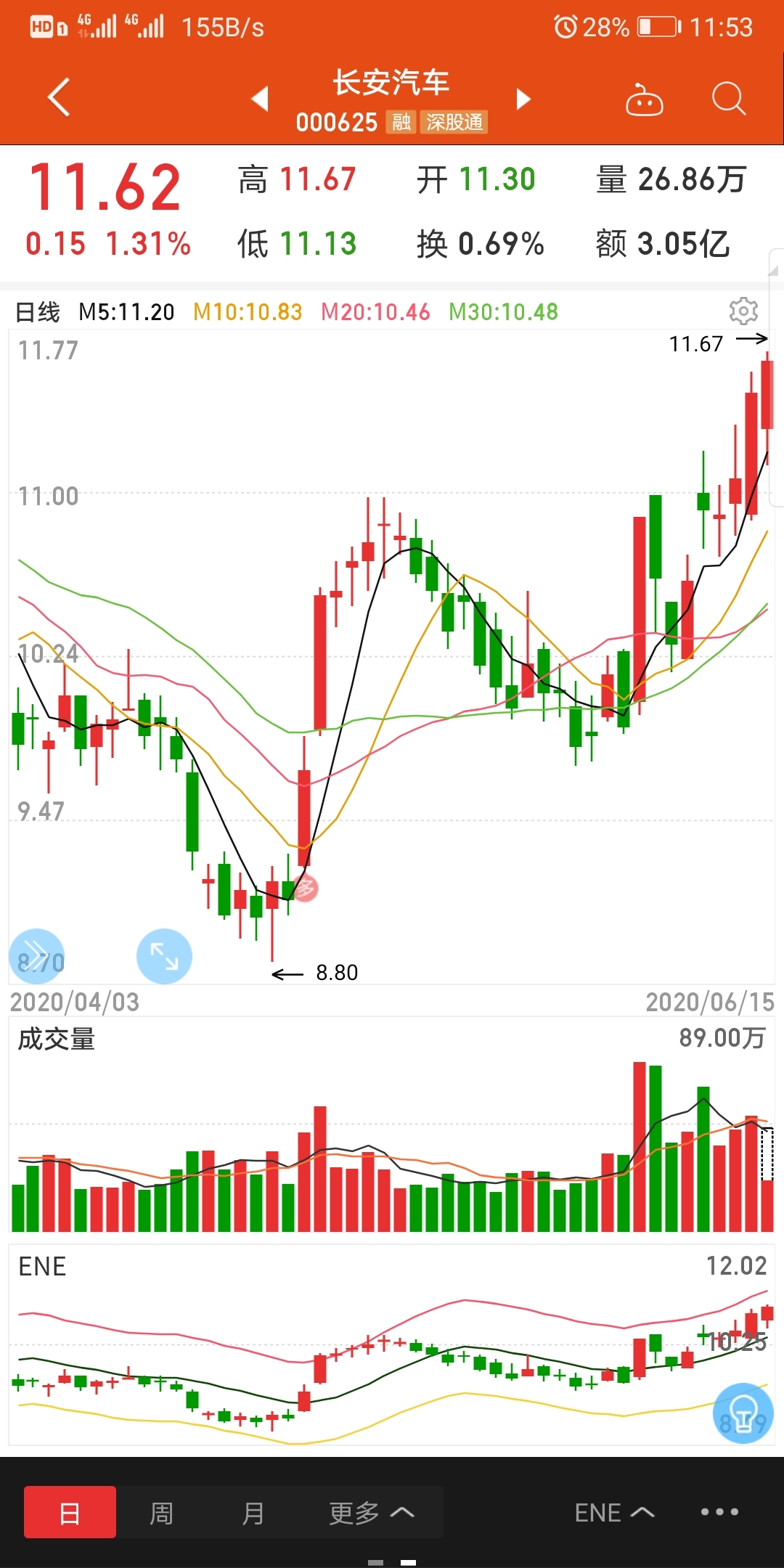Tap the blue lightbulb tips button
Image resolution: width=784 pixels, height=1568 pixels.
click(x=743, y=1413)
